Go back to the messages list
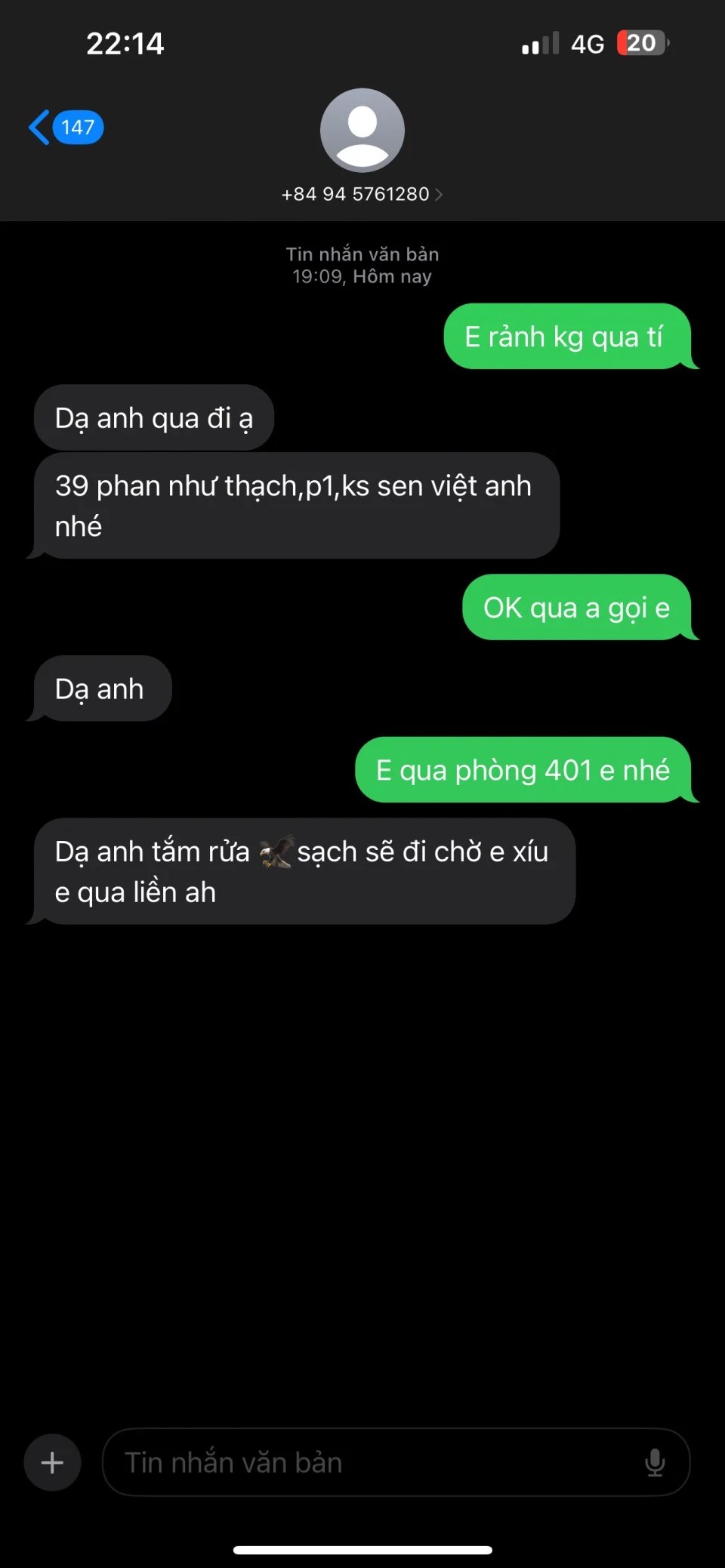This screenshot has width=725, height=1568. tap(64, 127)
